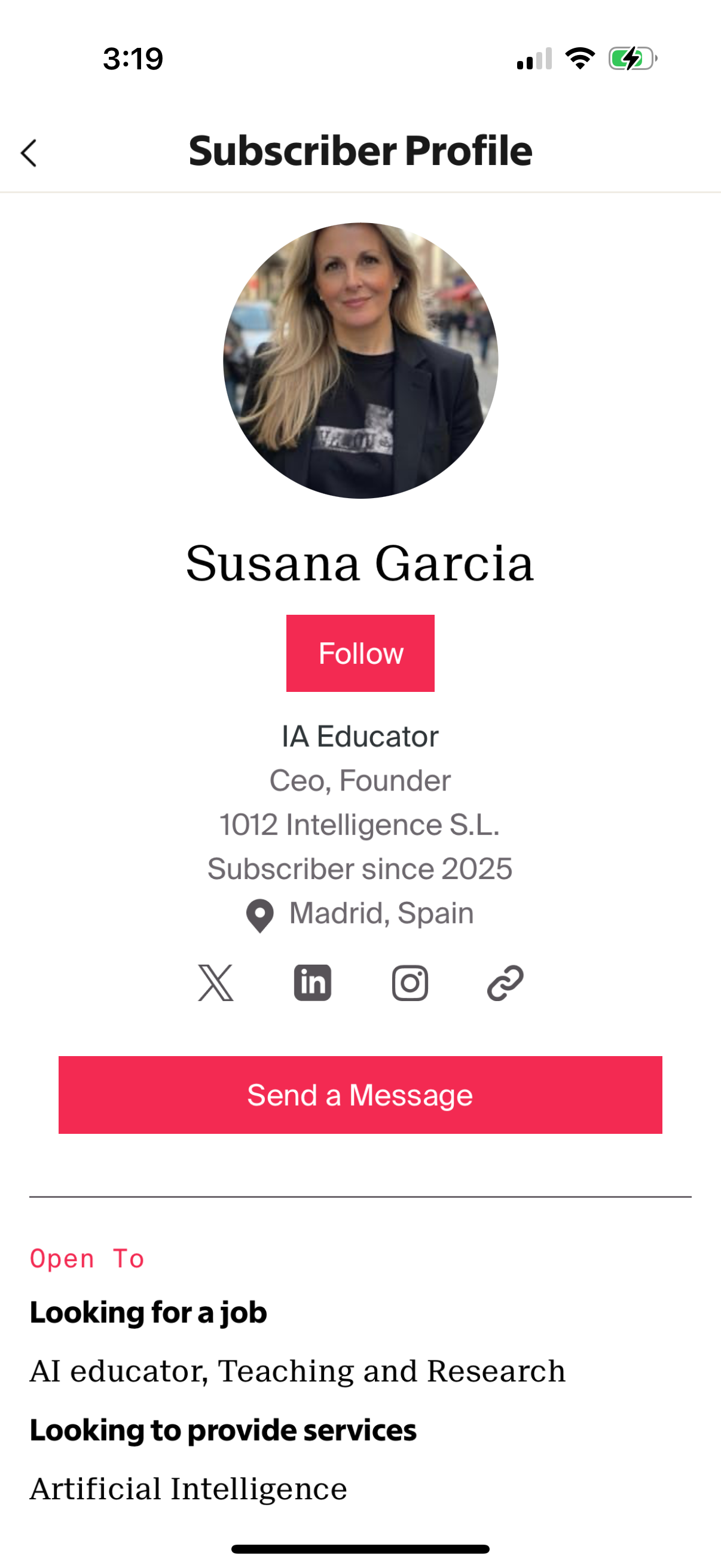Open Susana's X profile link
Image resolution: width=721 pixels, height=1568 pixels.
pos(216,983)
